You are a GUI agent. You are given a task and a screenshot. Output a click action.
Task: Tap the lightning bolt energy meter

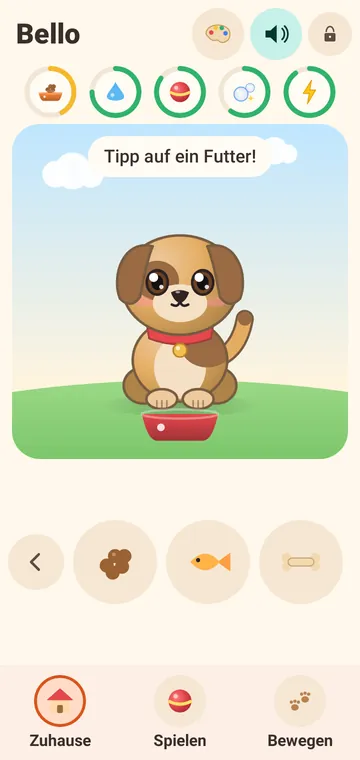point(309,92)
